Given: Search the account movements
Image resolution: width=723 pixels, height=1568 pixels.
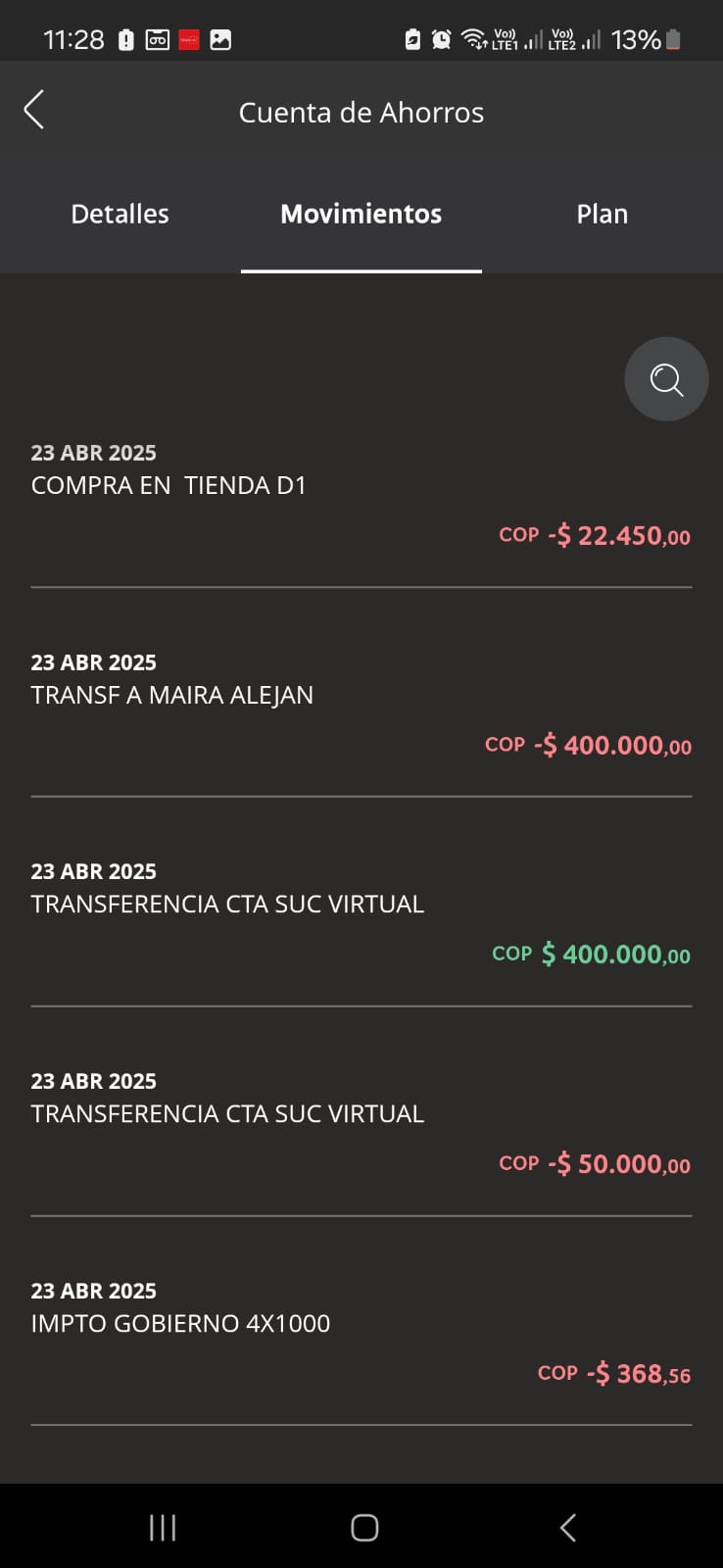Looking at the screenshot, I should [x=666, y=379].
